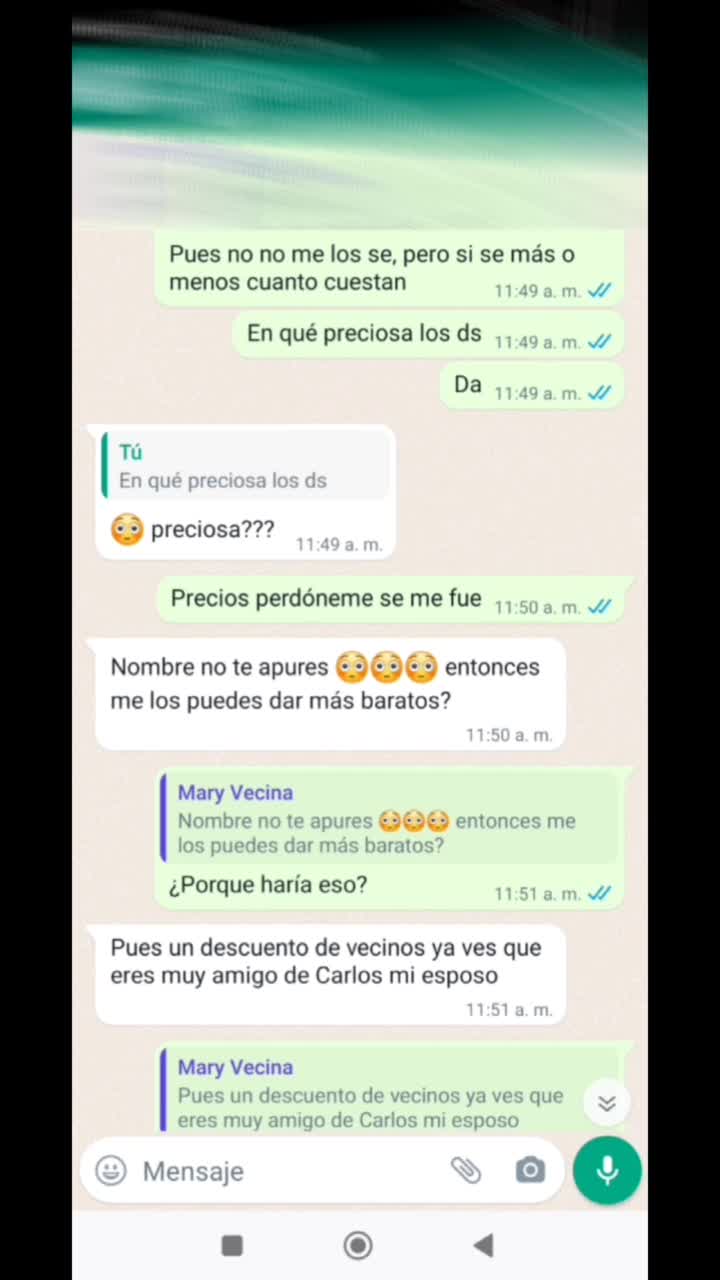Open the quoted message from Tú
Viewport: 720px width, 1280px height.
tap(245, 467)
